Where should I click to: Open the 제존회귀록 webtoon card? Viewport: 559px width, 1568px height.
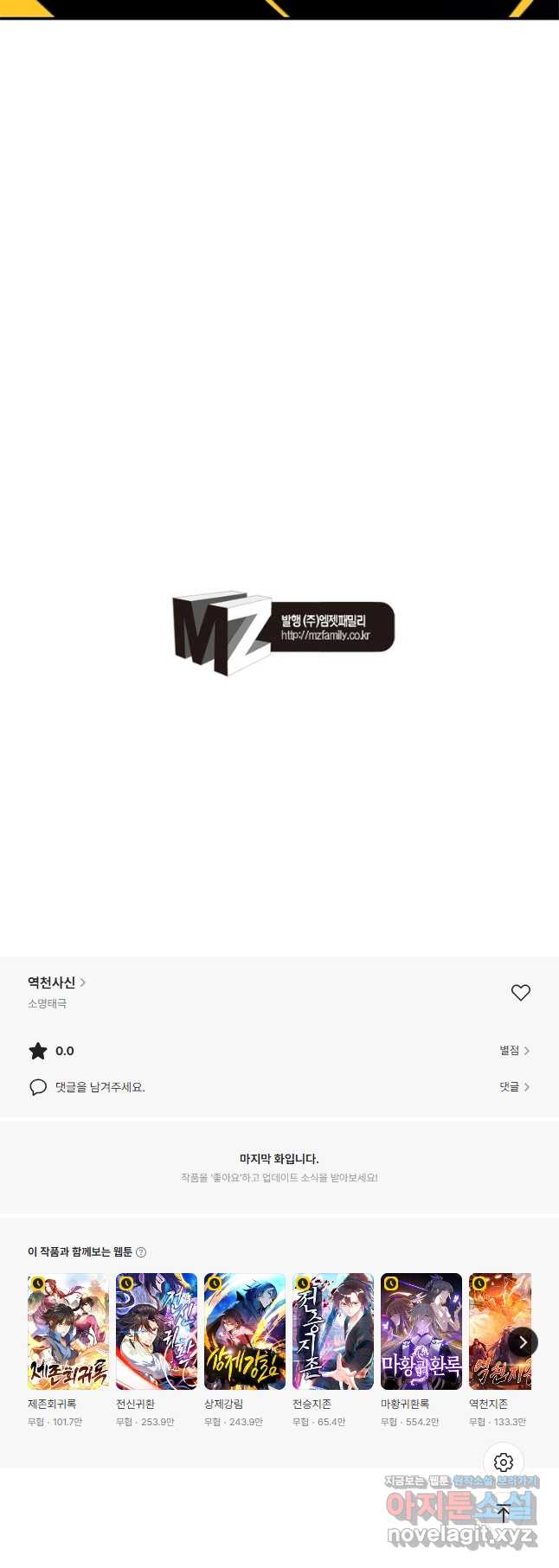[x=68, y=1332]
